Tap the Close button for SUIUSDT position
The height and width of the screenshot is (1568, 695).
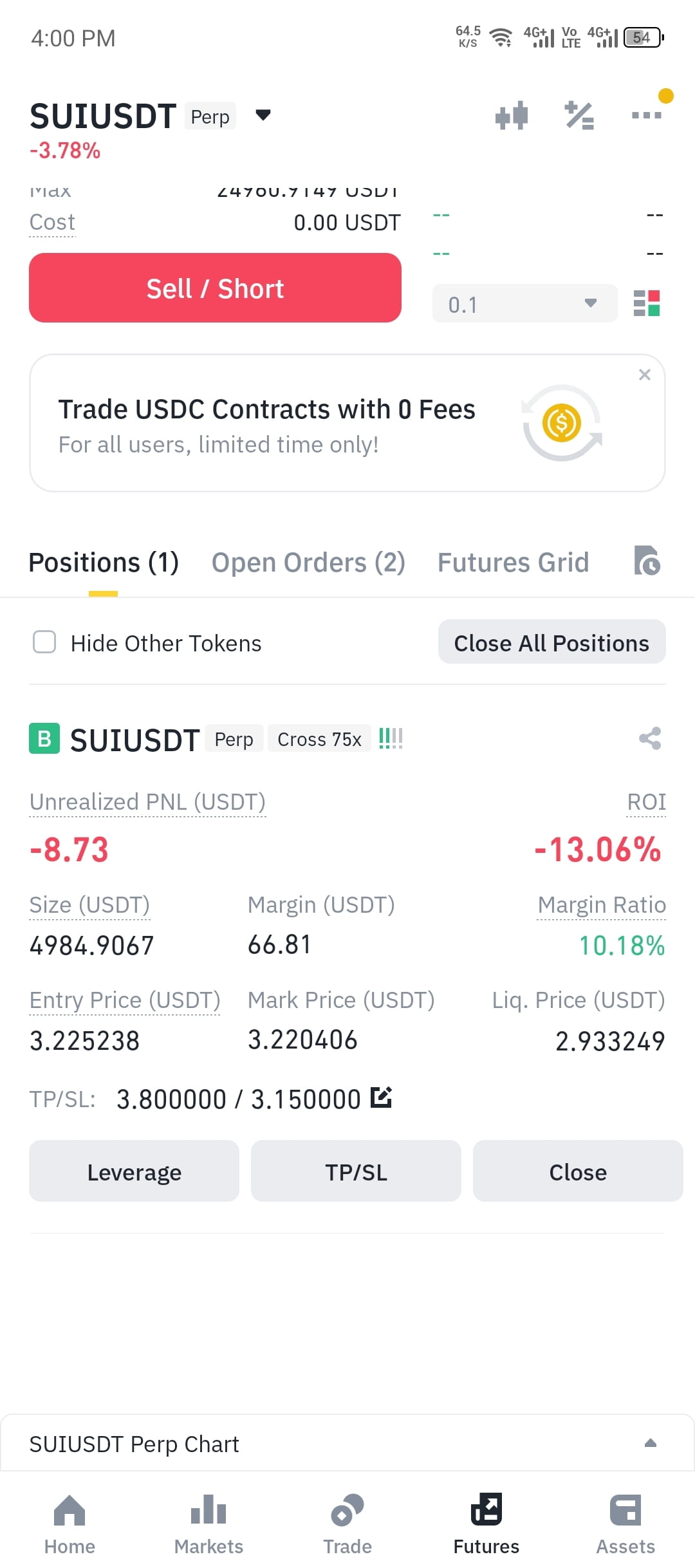pyautogui.click(x=578, y=1171)
